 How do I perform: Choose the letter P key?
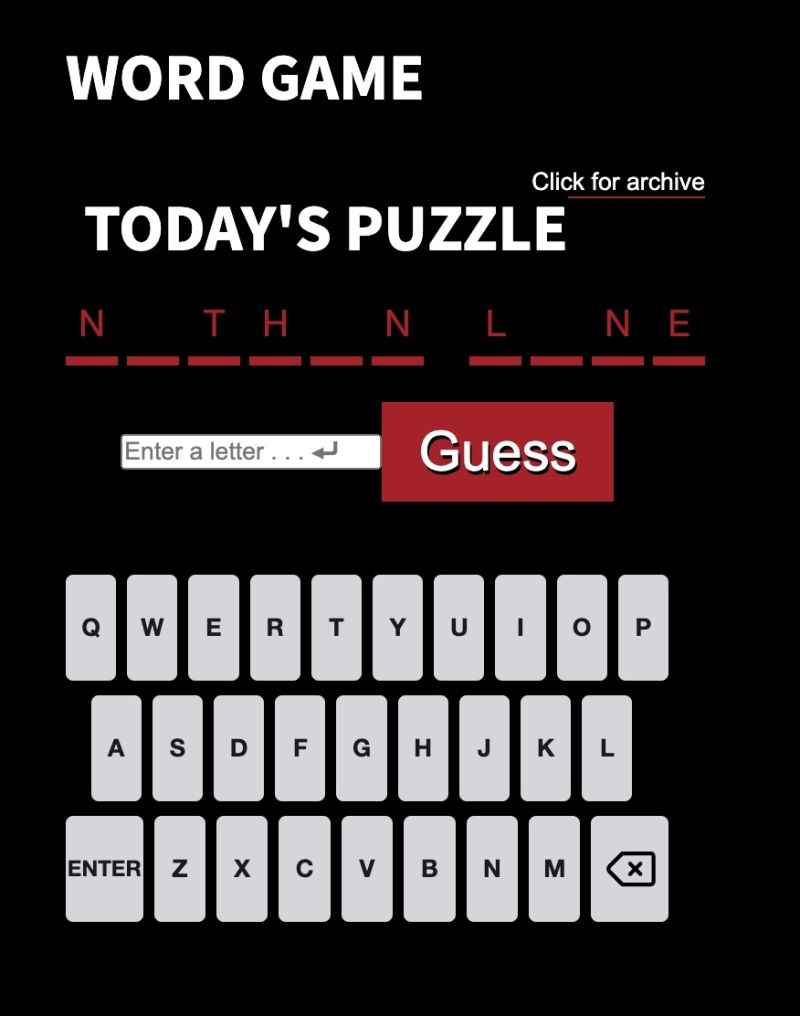point(643,628)
